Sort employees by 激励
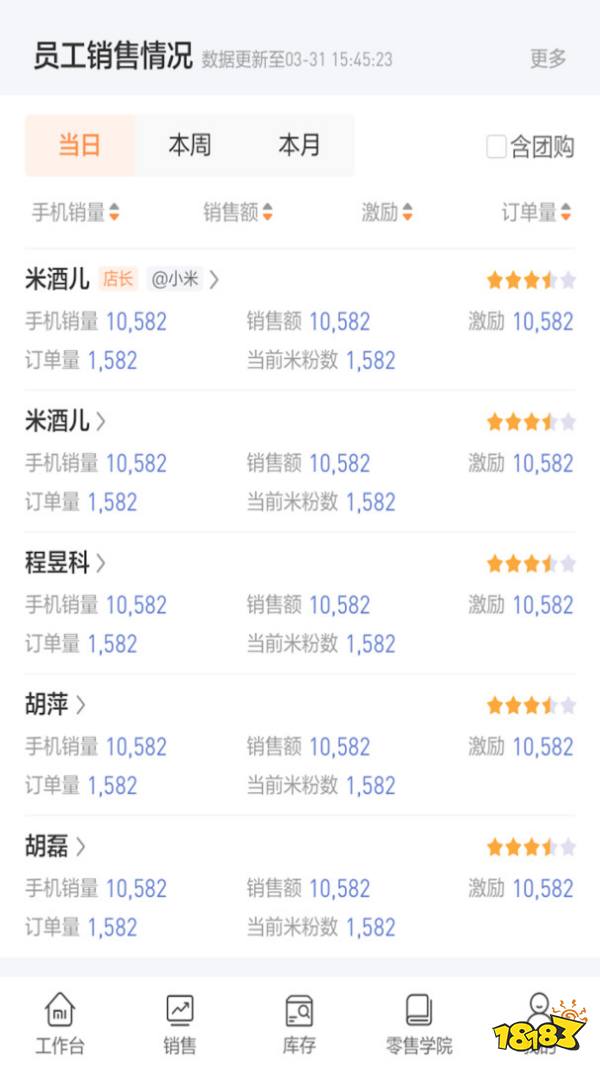 pos(387,212)
